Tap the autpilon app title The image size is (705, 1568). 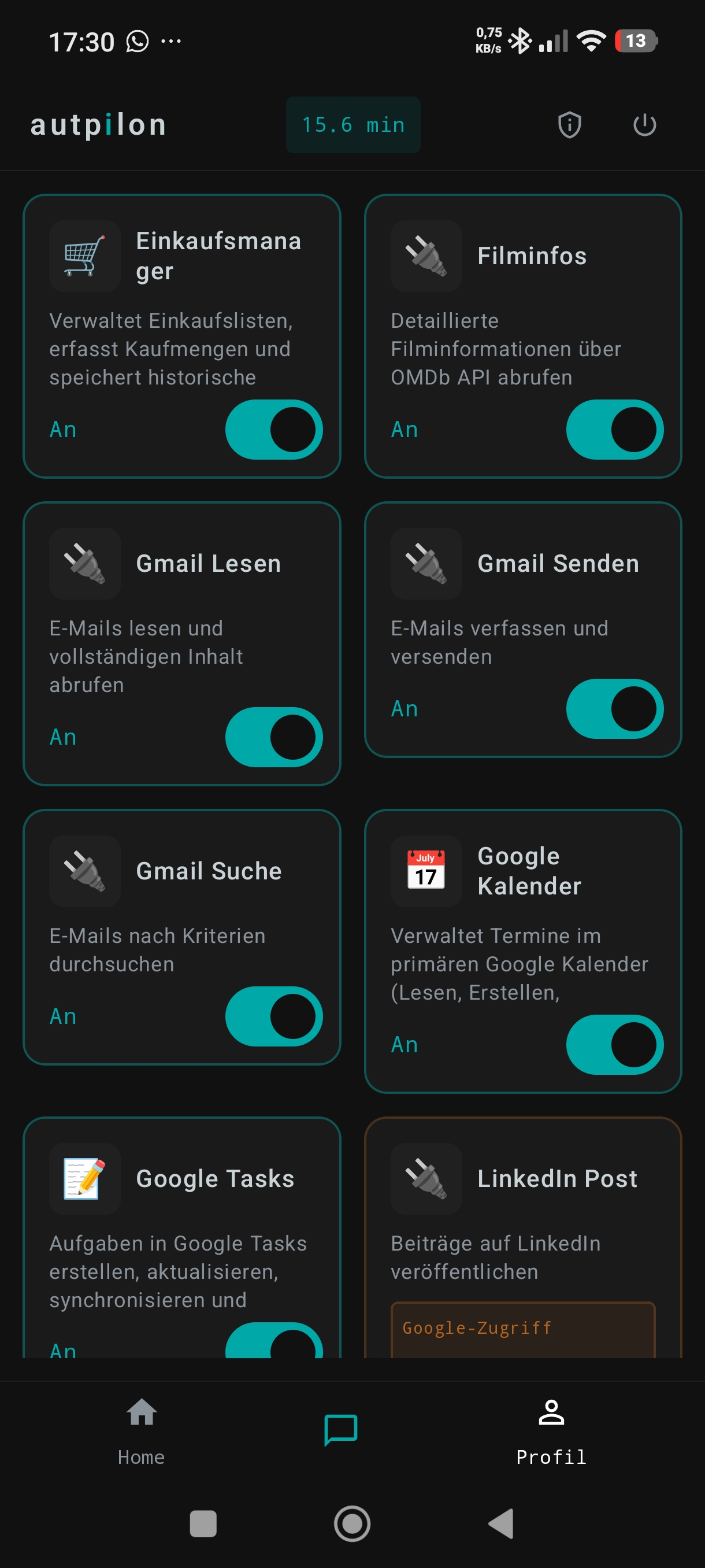pos(99,124)
